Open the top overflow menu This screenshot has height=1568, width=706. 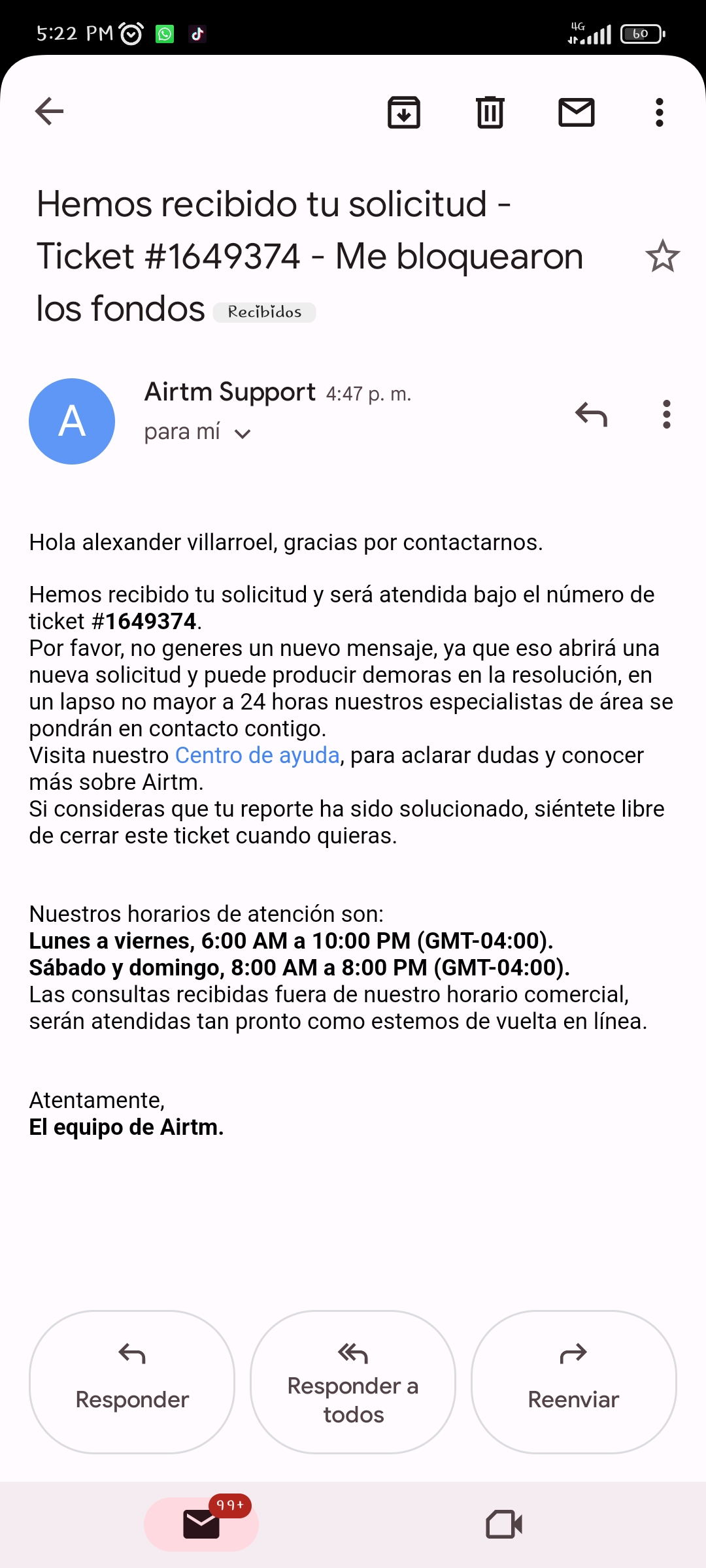pyautogui.click(x=659, y=112)
